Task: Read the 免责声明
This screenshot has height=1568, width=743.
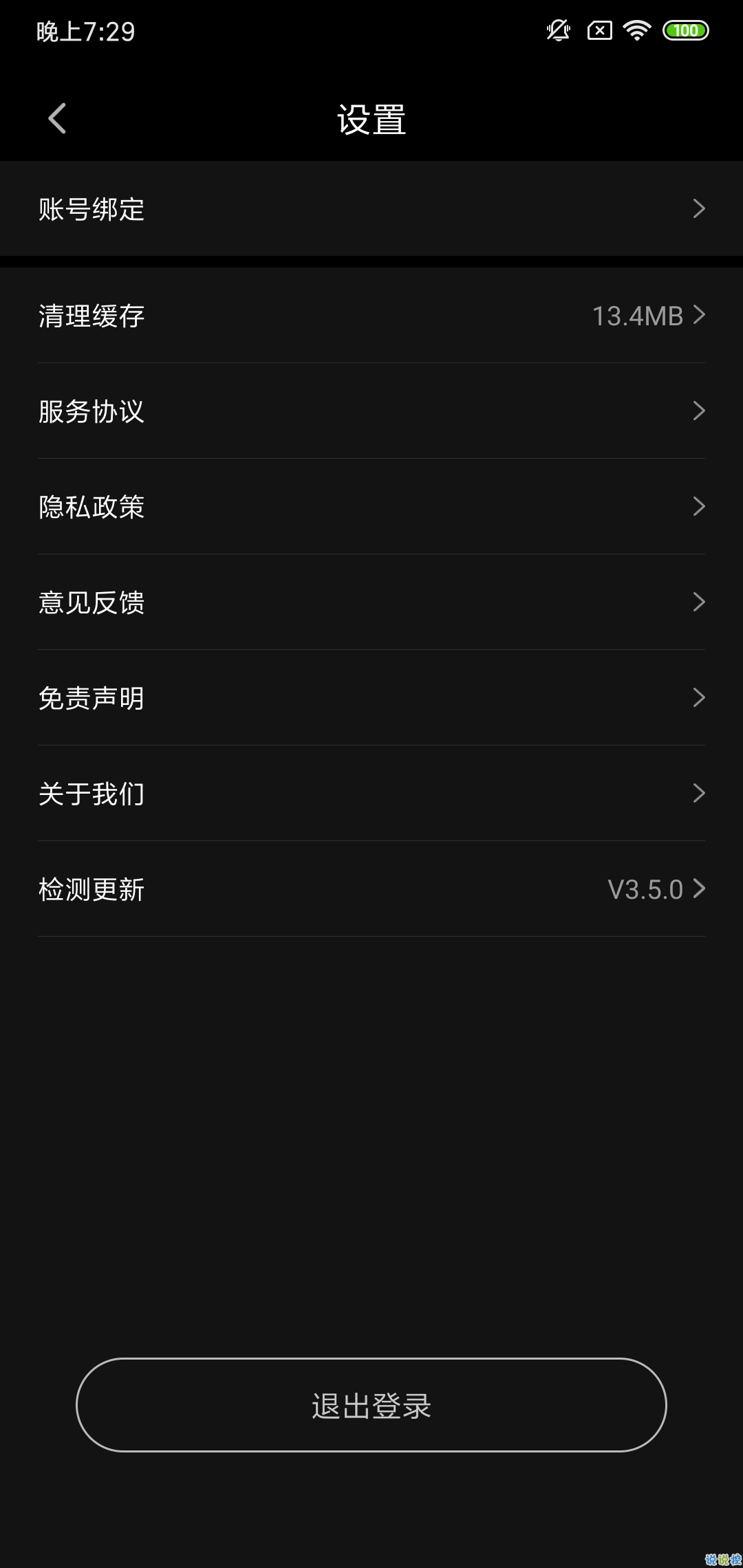Action: coord(371,698)
